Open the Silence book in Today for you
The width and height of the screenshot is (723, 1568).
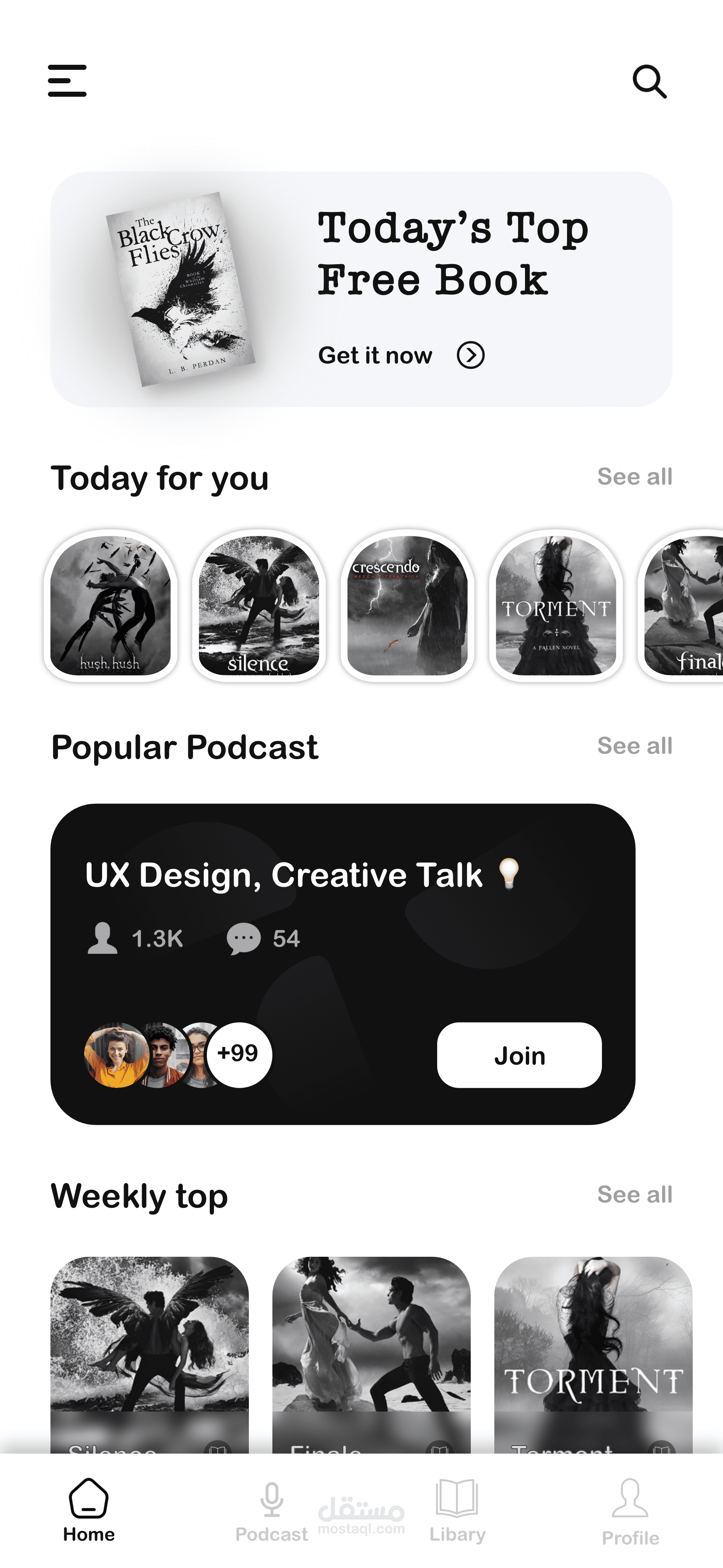click(259, 606)
